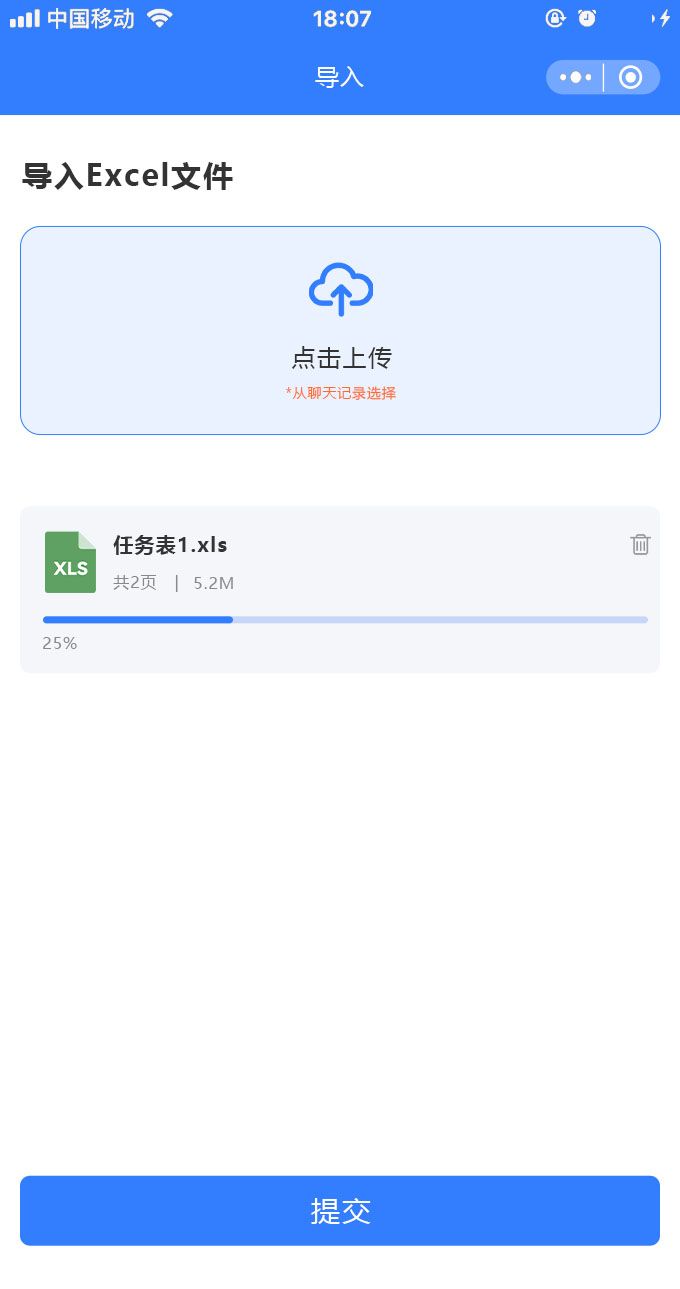Tap the 点击上传 upload area
The width and height of the screenshot is (680, 1289).
click(x=340, y=330)
